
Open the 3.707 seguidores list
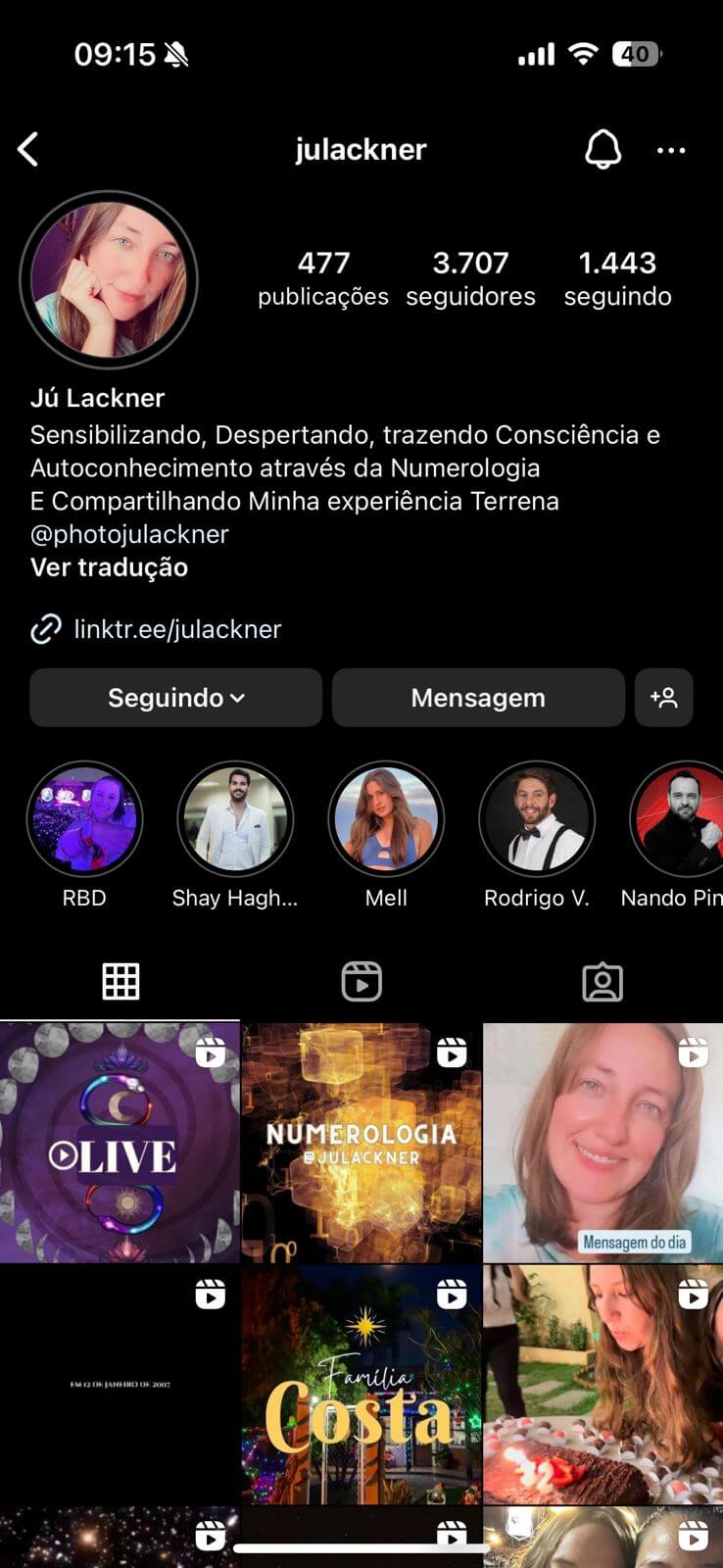point(470,278)
